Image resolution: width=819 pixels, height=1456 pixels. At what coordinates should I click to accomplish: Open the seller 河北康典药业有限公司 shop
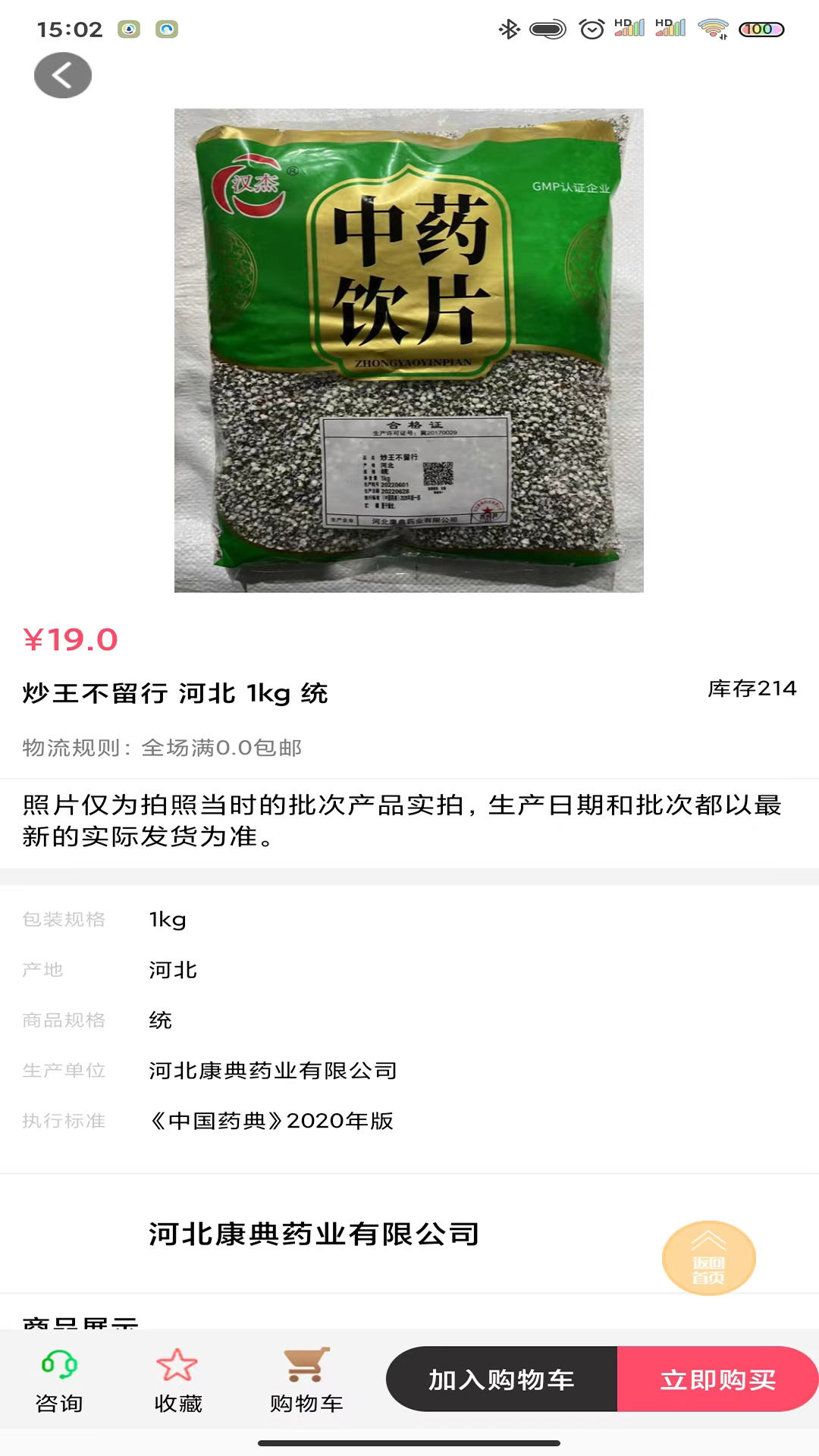tap(314, 1234)
